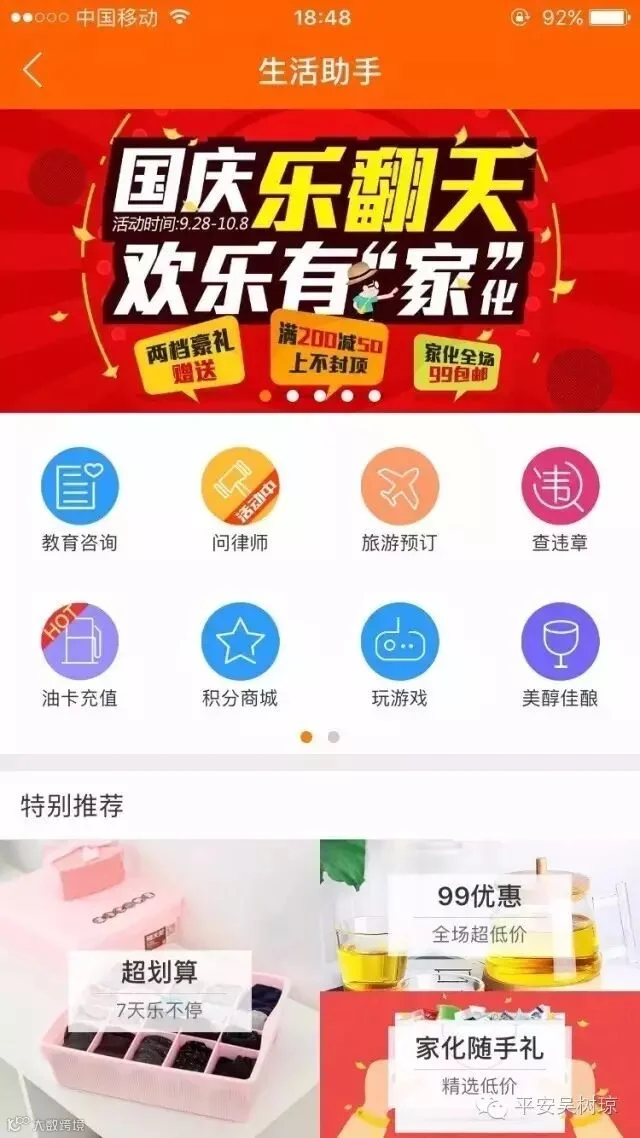Enter the 积分商城 points mall

[x=239, y=655]
